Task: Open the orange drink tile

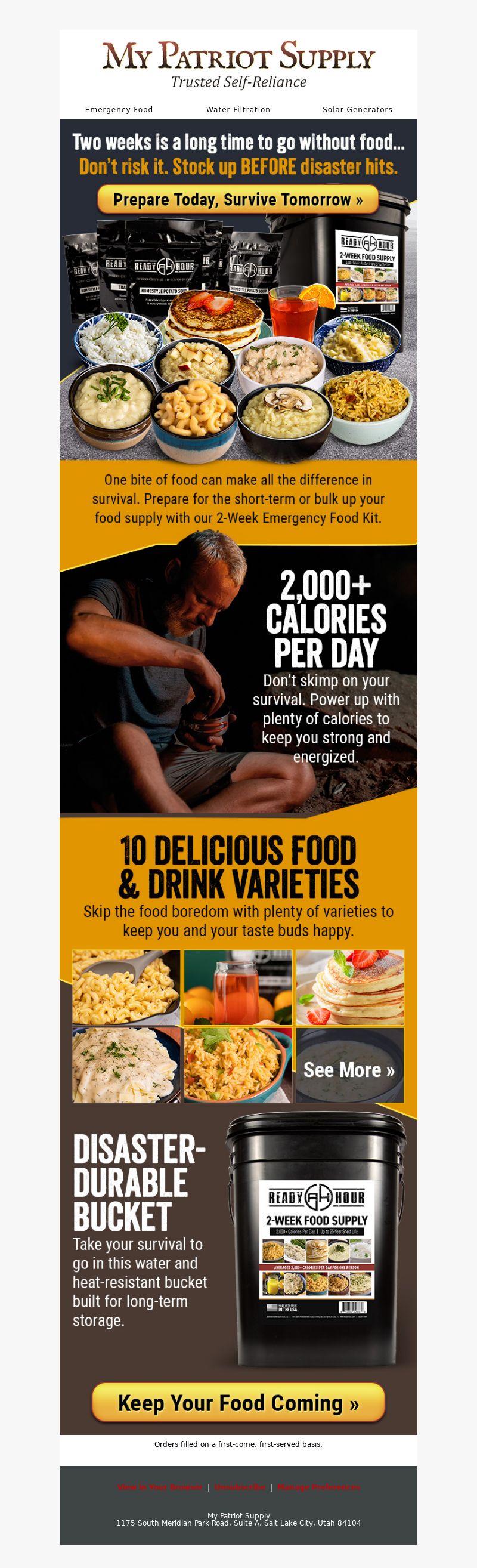Action: coord(238,987)
